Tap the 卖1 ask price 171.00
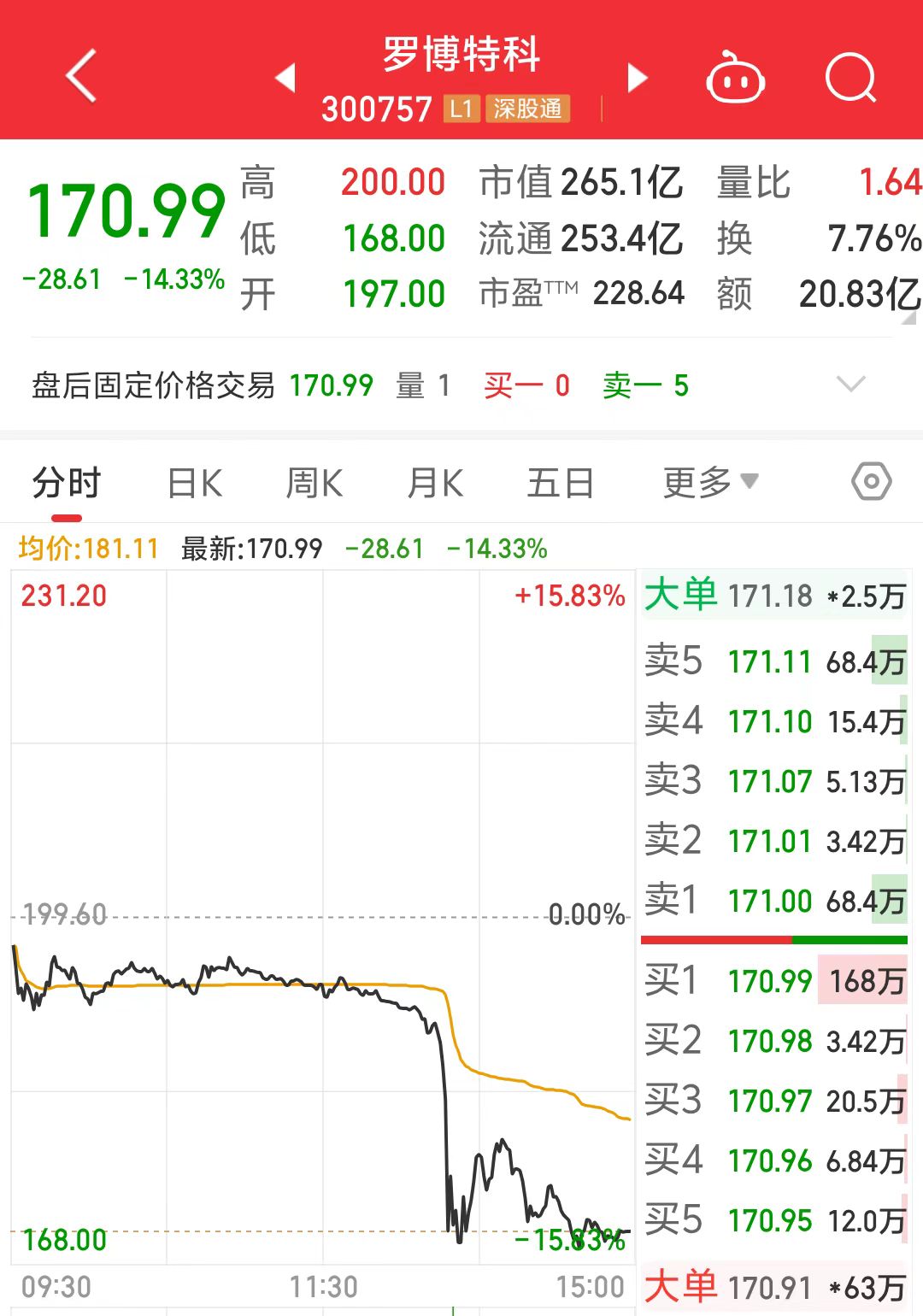The width and height of the screenshot is (923, 1316). coord(769,900)
